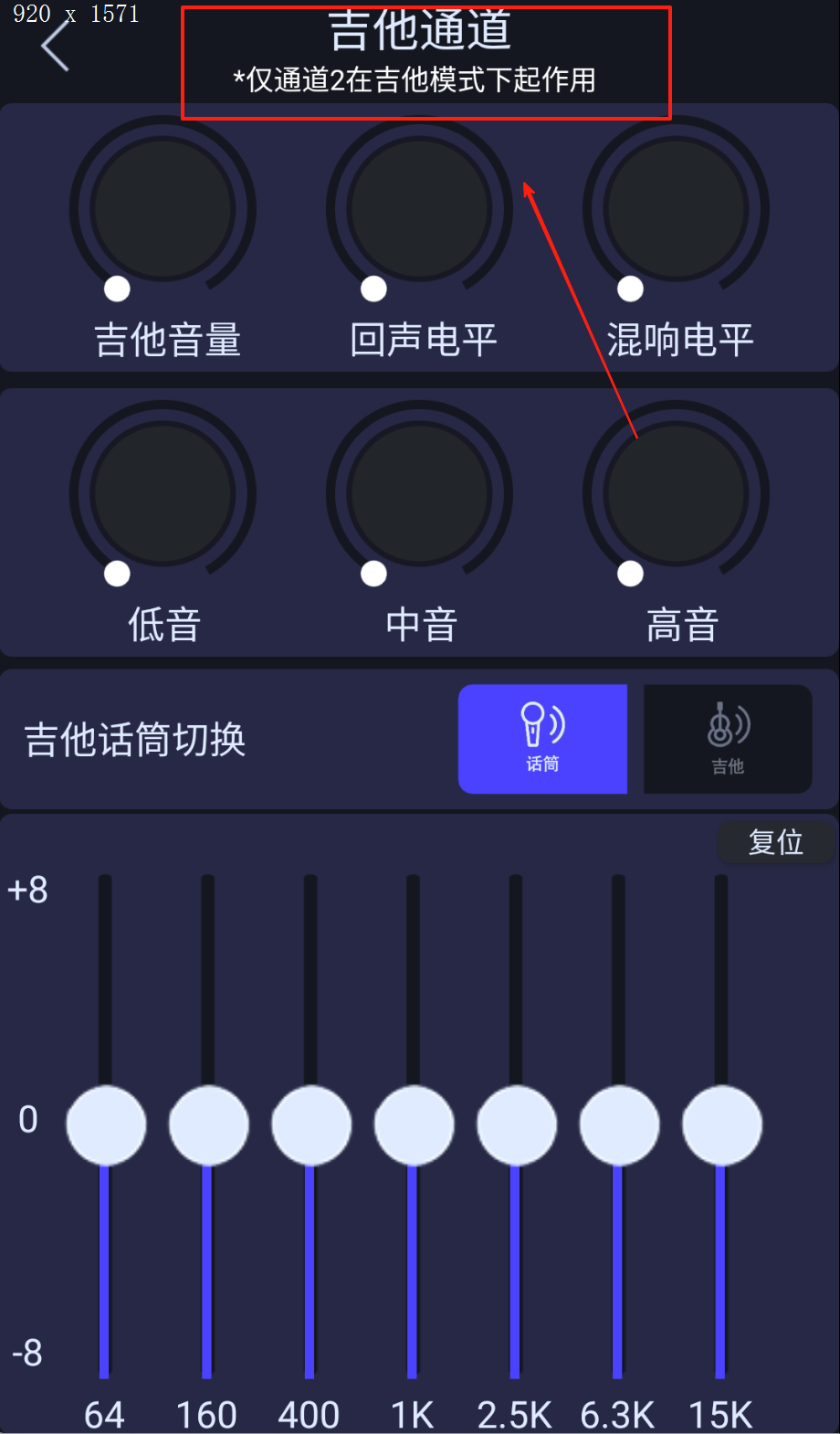Tap the 2.5K equalizer slider
The width and height of the screenshot is (840, 1434).
pyautogui.click(x=517, y=1125)
